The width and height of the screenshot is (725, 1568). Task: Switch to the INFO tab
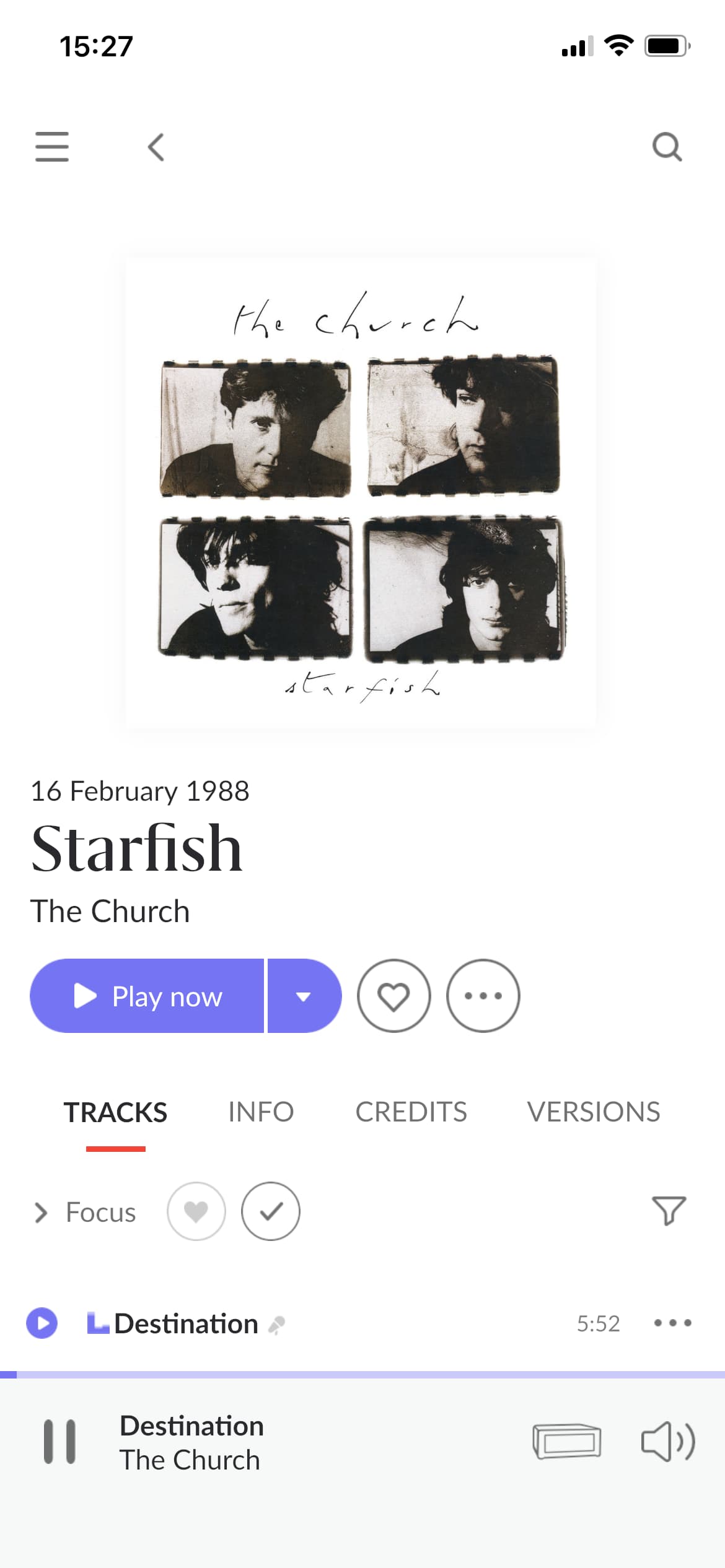click(x=261, y=1112)
